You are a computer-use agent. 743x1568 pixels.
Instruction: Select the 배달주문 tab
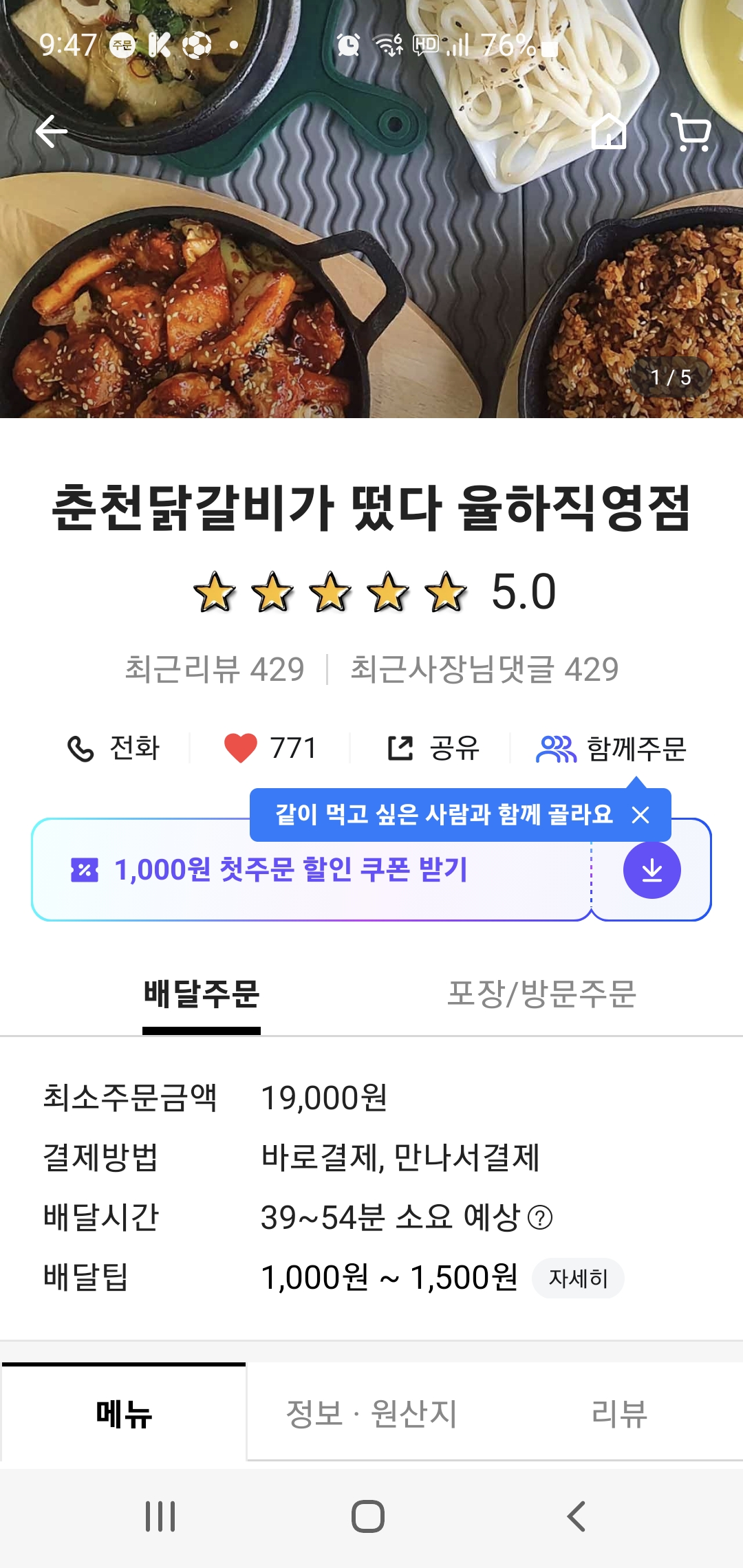202,994
